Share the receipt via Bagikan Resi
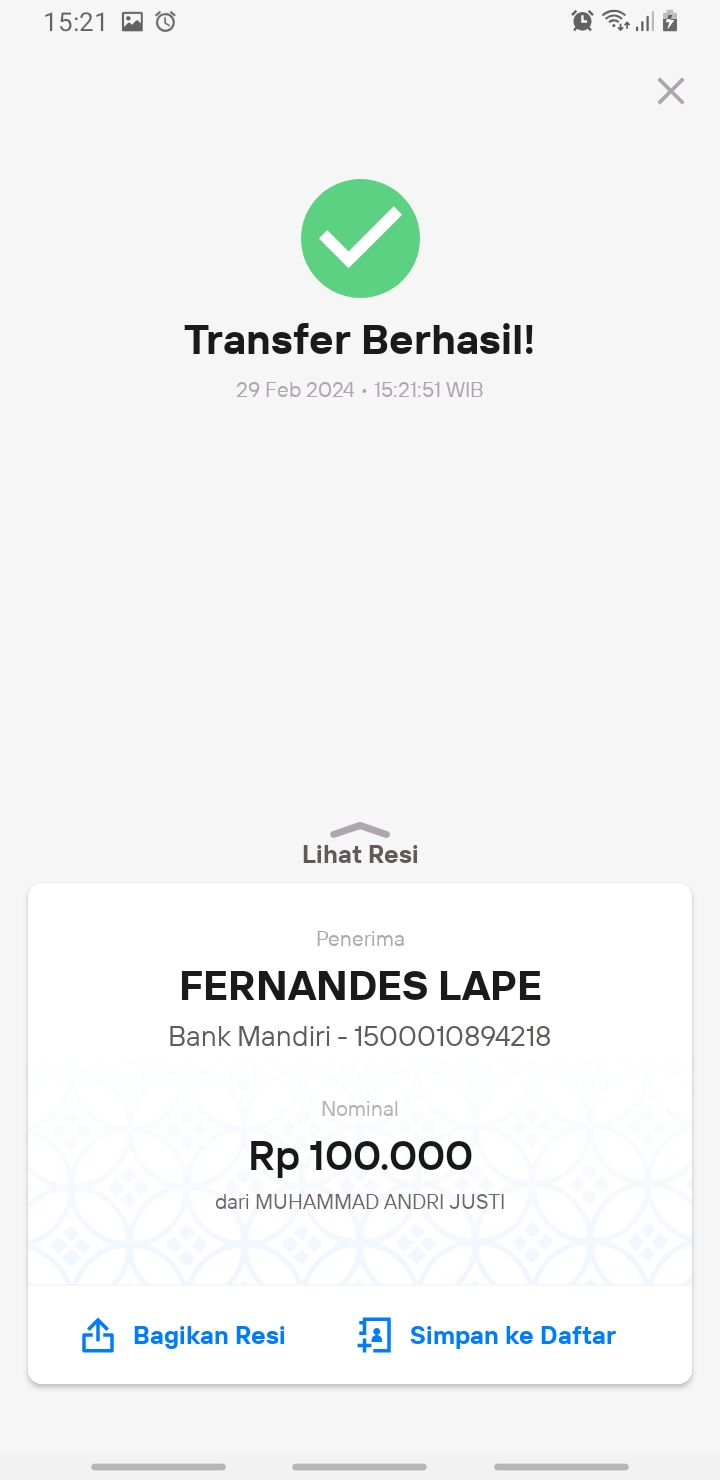This screenshot has width=720, height=1480. click(183, 1336)
